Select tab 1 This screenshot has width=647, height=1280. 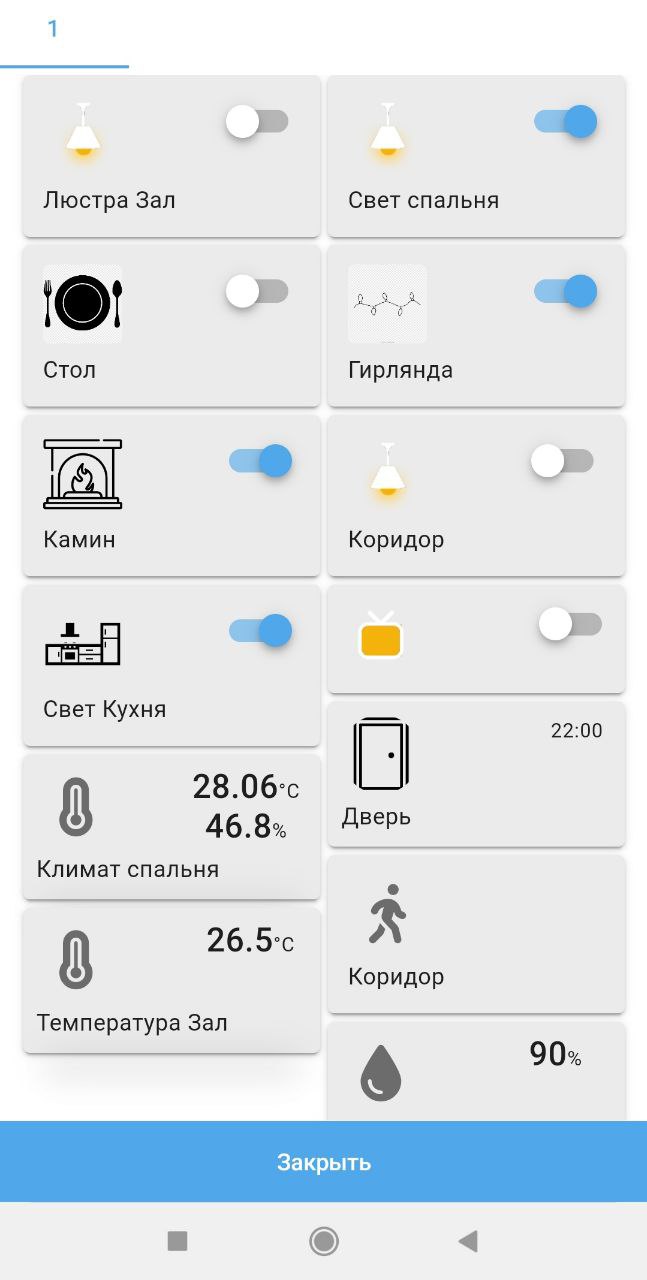coord(53,30)
